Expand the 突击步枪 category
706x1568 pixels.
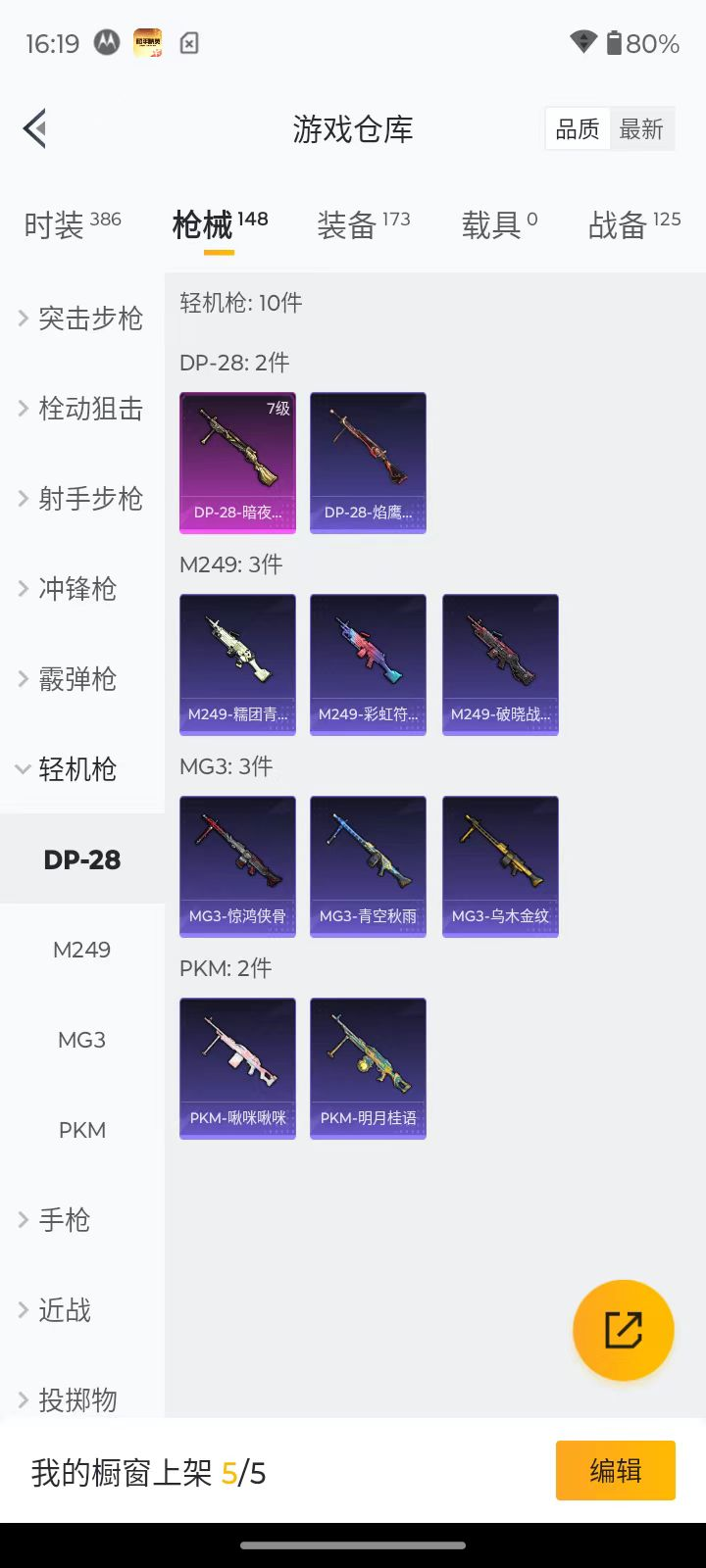82,318
